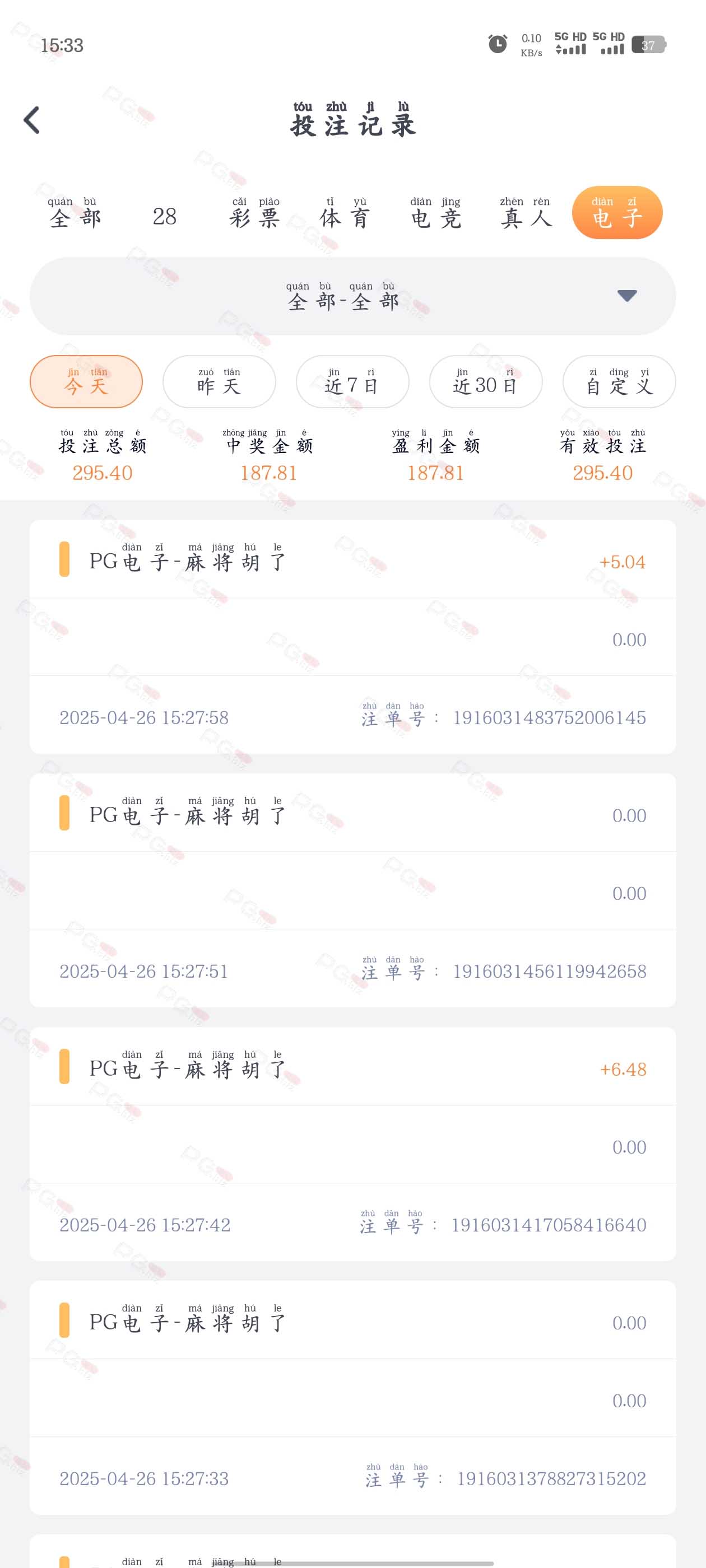The image size is (706, 1568).
Task: Show records for 近7日
Action: click(x=352, y=382)
